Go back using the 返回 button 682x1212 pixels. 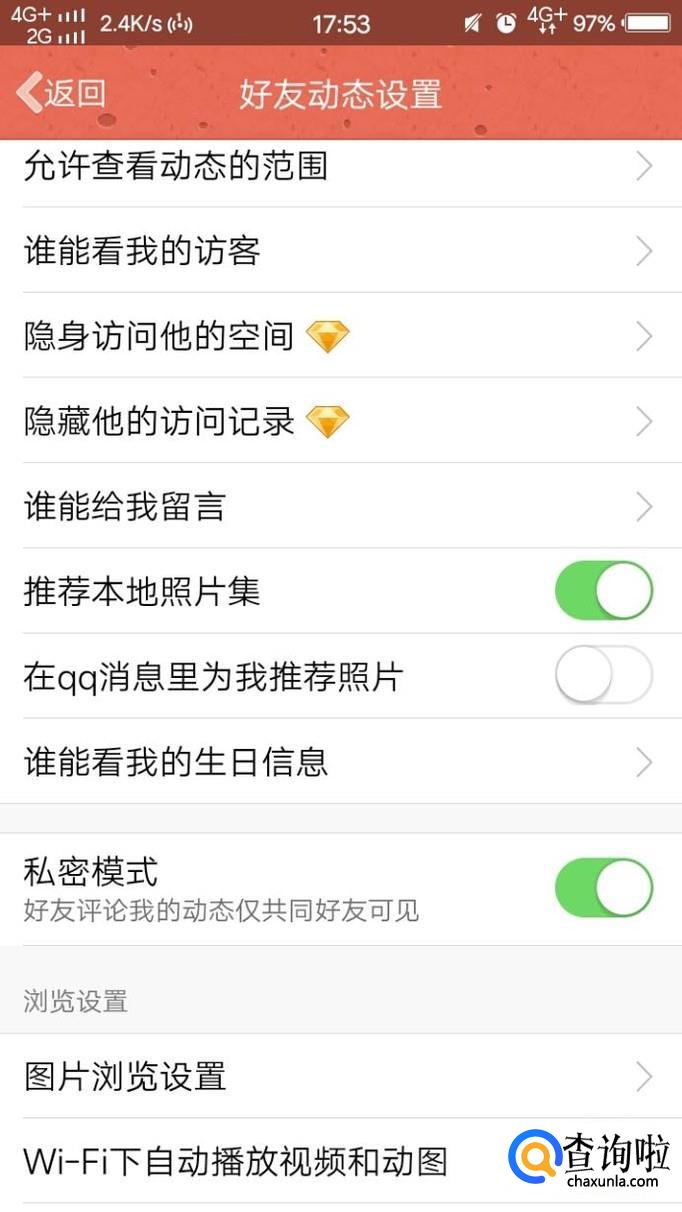point(62,93)
